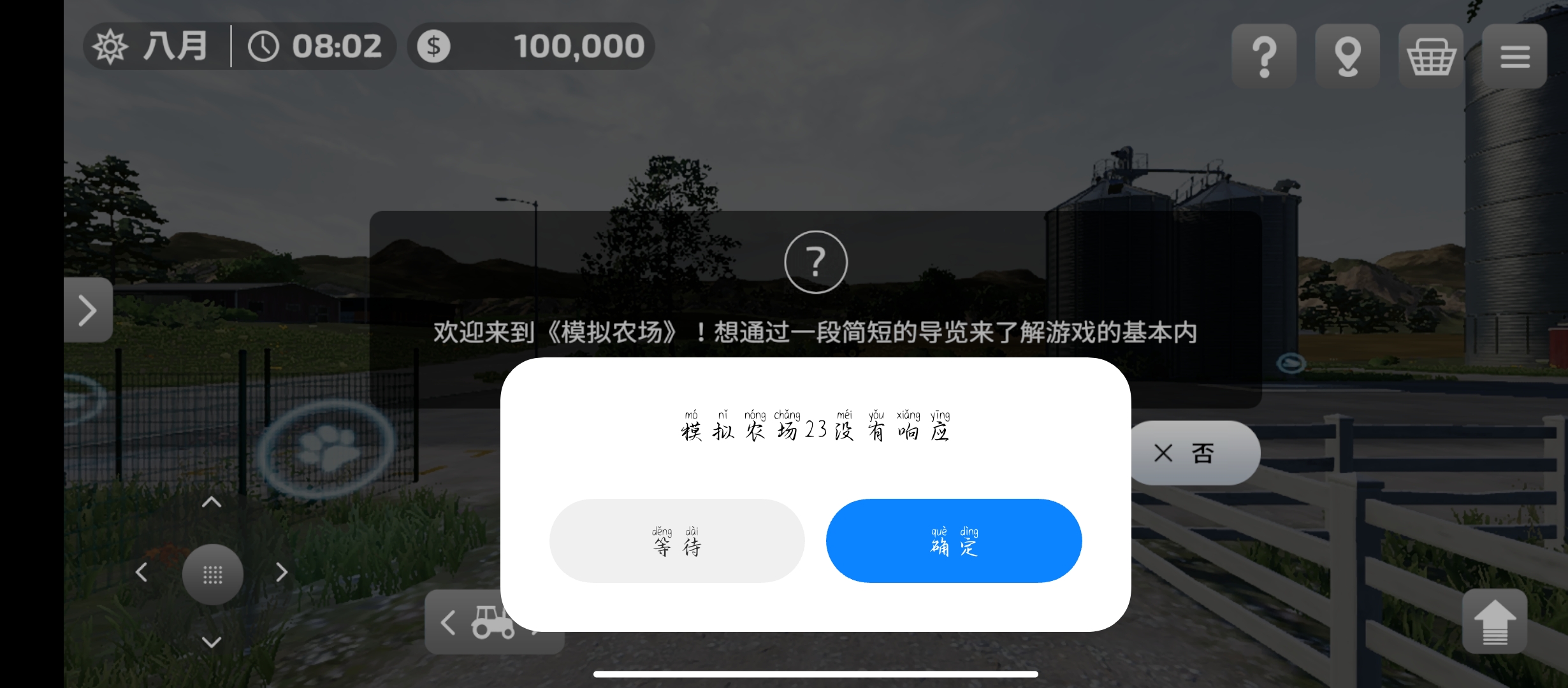Open the shop basket
1568x688 pixels.
click(1431, 56)
